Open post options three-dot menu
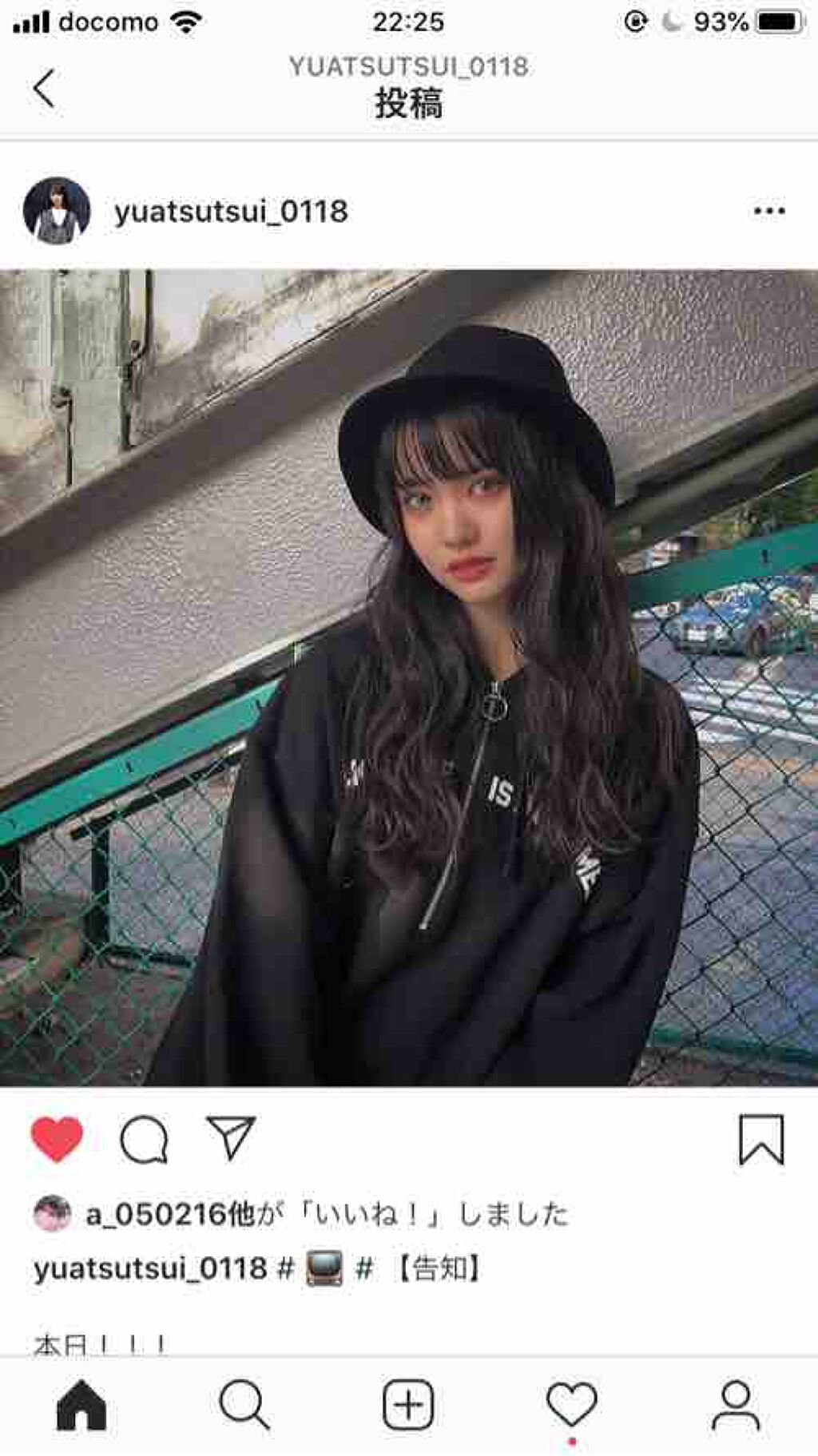Viewport: 818px width, 1456px height. coord(768,211)
